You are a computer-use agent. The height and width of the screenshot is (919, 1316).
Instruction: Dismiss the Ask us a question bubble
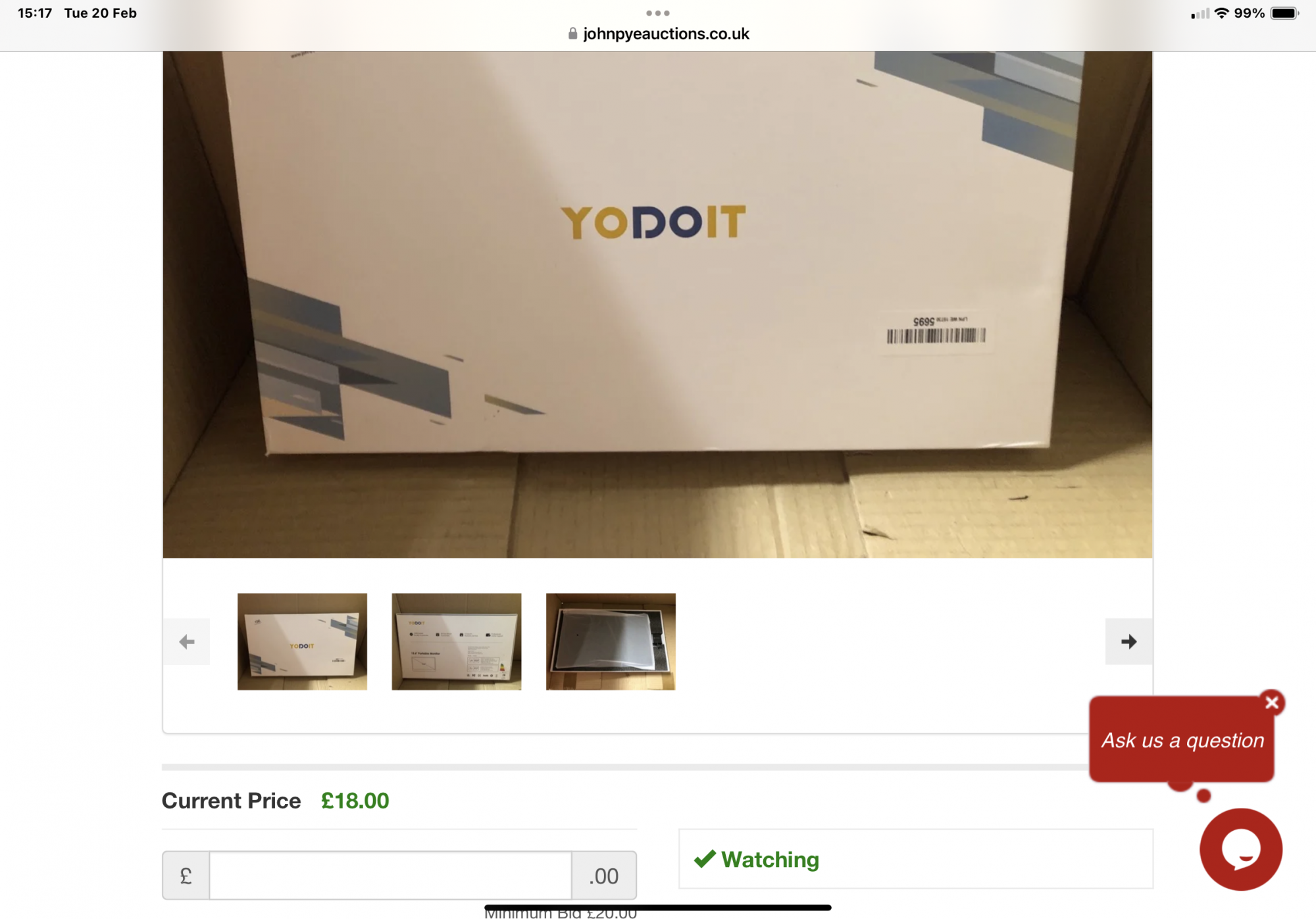point(1272,703)
